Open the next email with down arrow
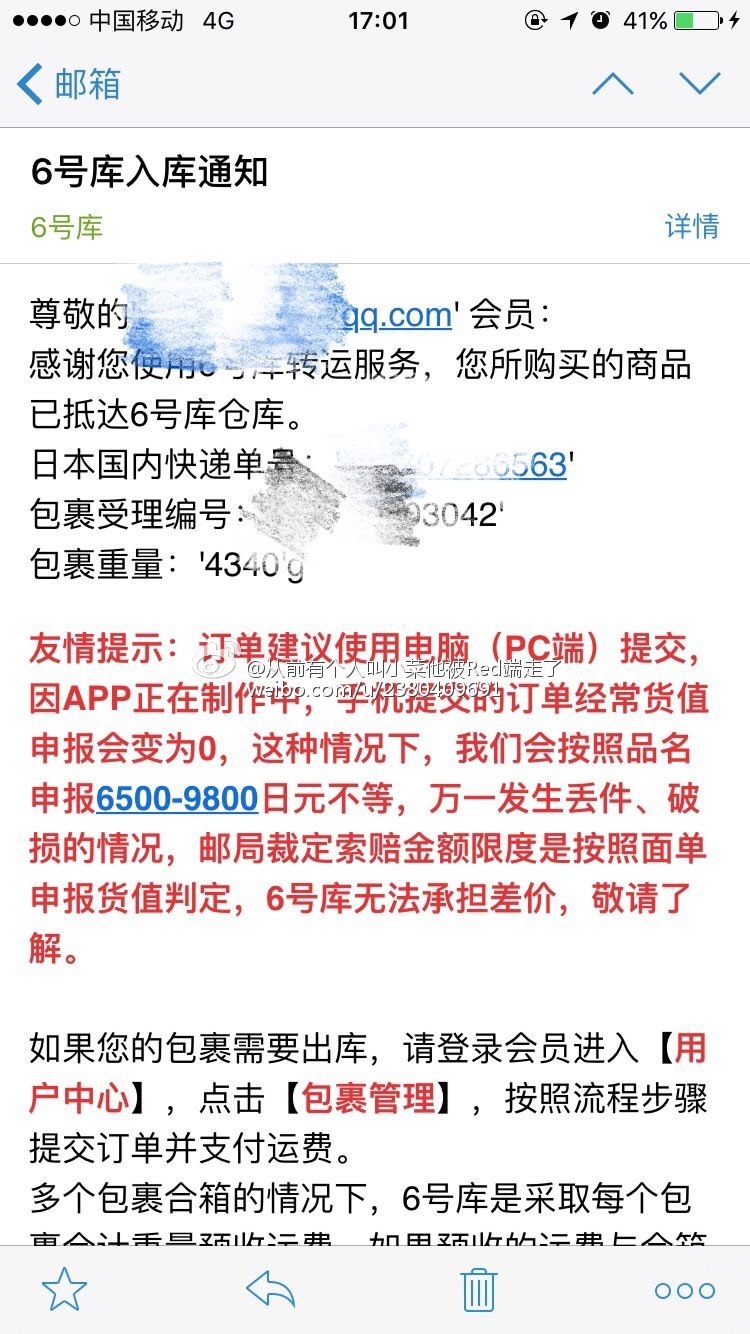This screenshot has height=1334, width=750. point(700,84)
